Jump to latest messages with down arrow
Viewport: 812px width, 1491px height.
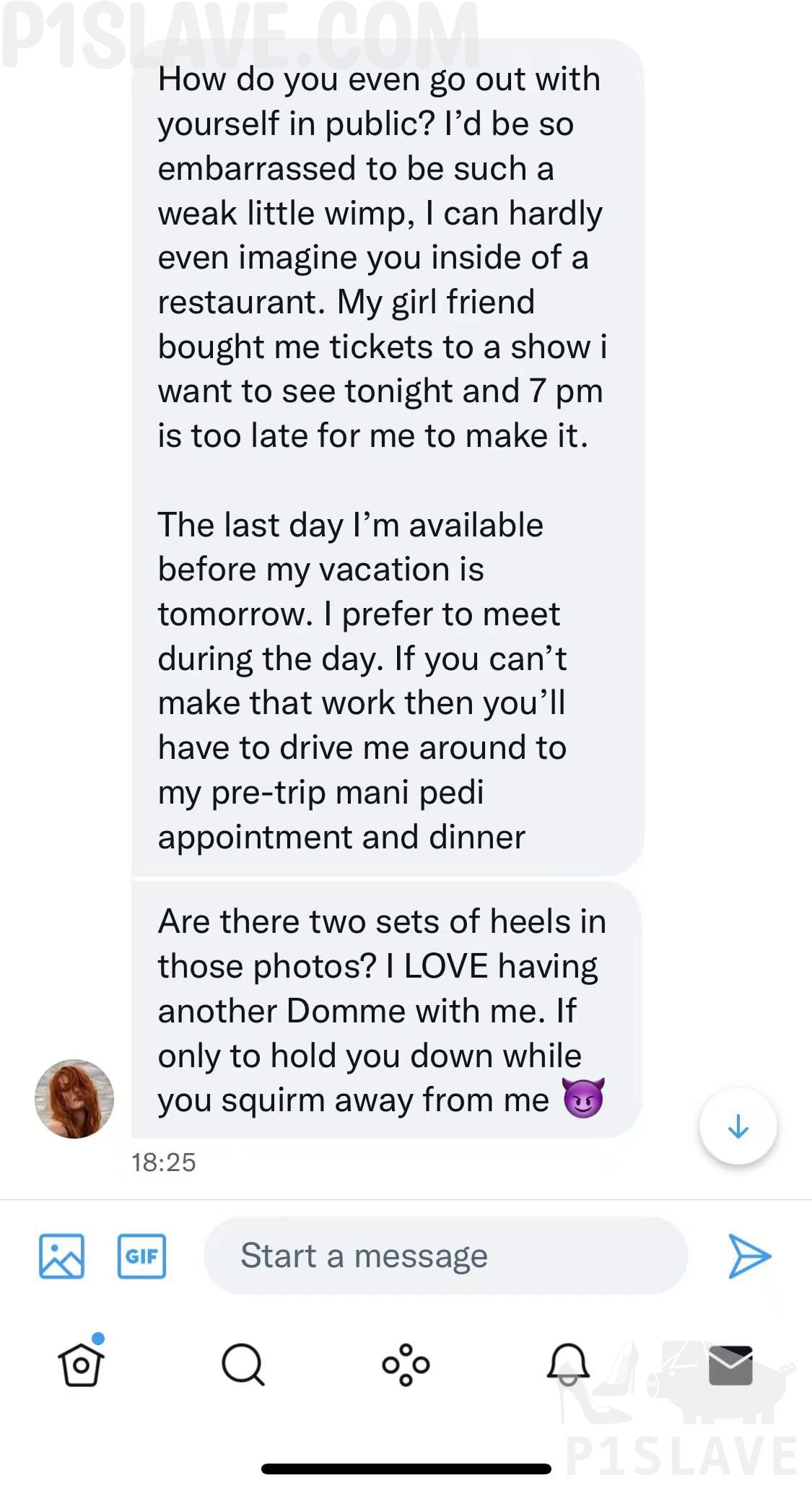coord(738,1126)
